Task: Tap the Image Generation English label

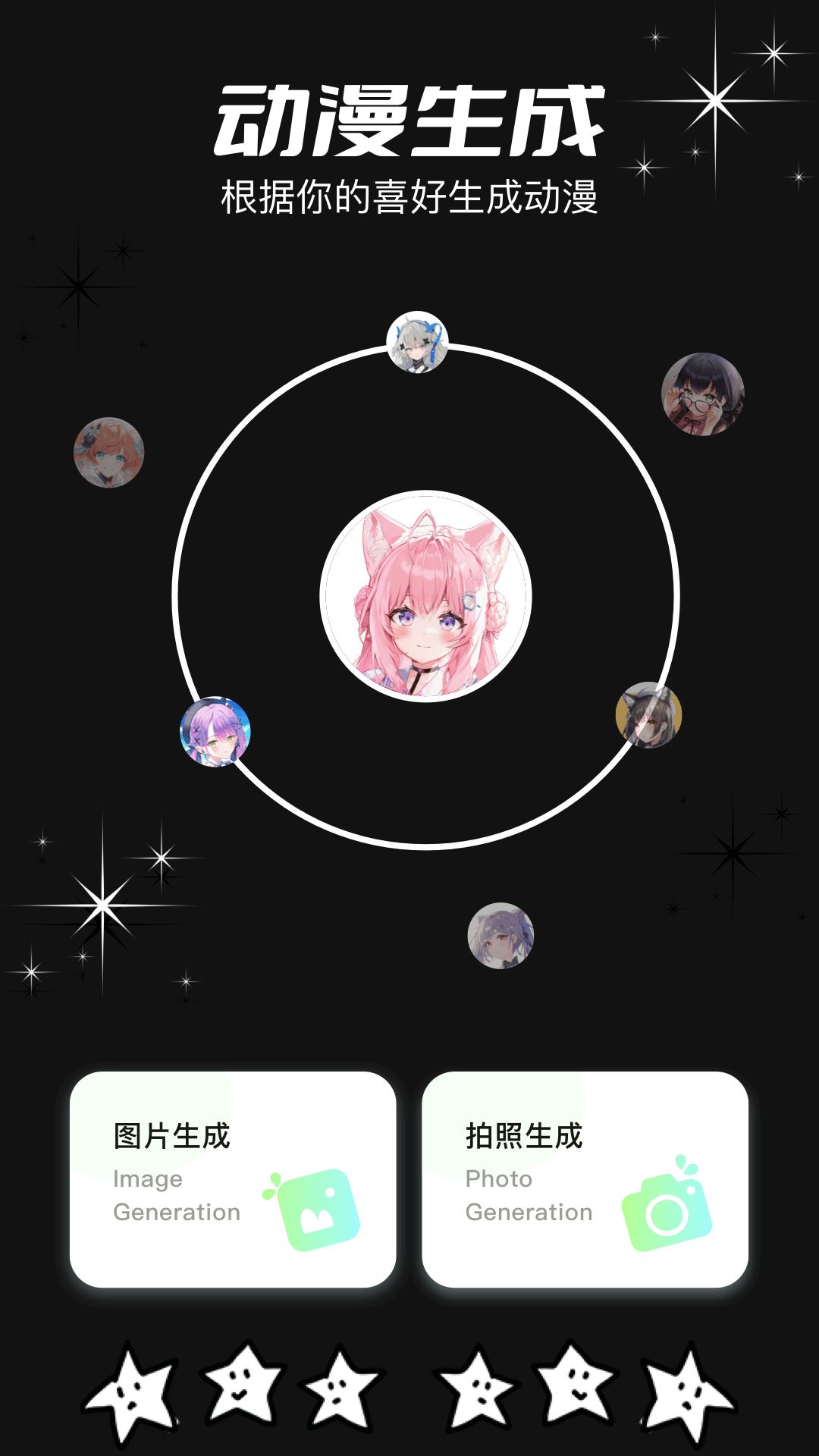Action: pyautogui.click(x=174, y=1196)
